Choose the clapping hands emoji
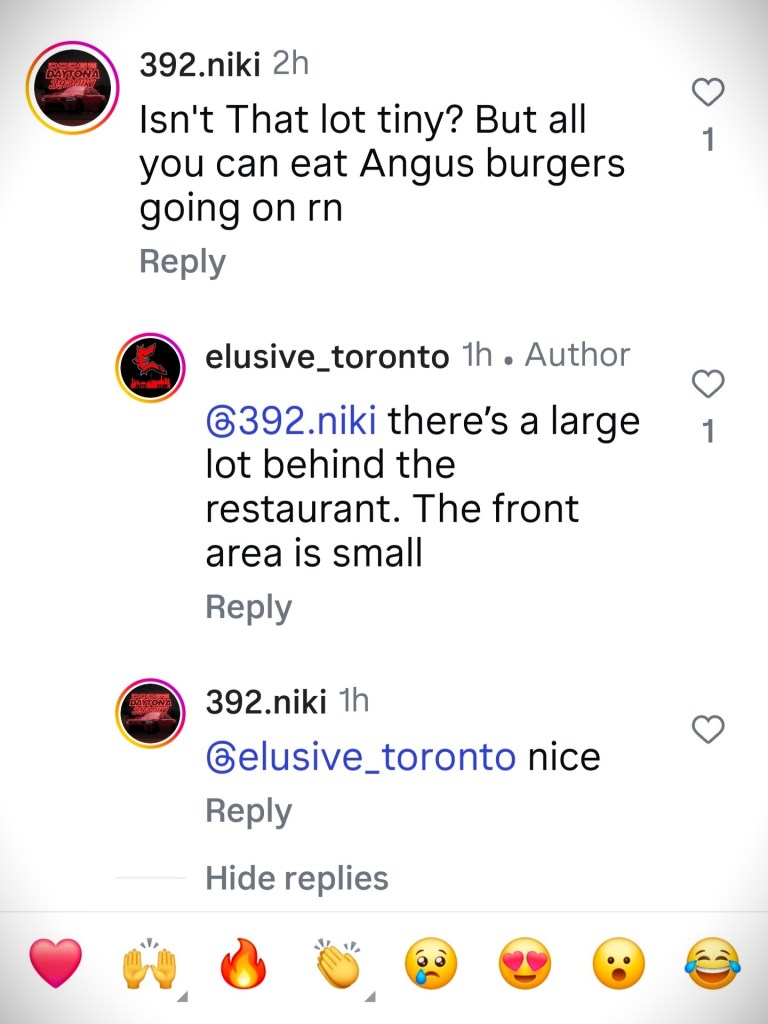 [335, 965]
